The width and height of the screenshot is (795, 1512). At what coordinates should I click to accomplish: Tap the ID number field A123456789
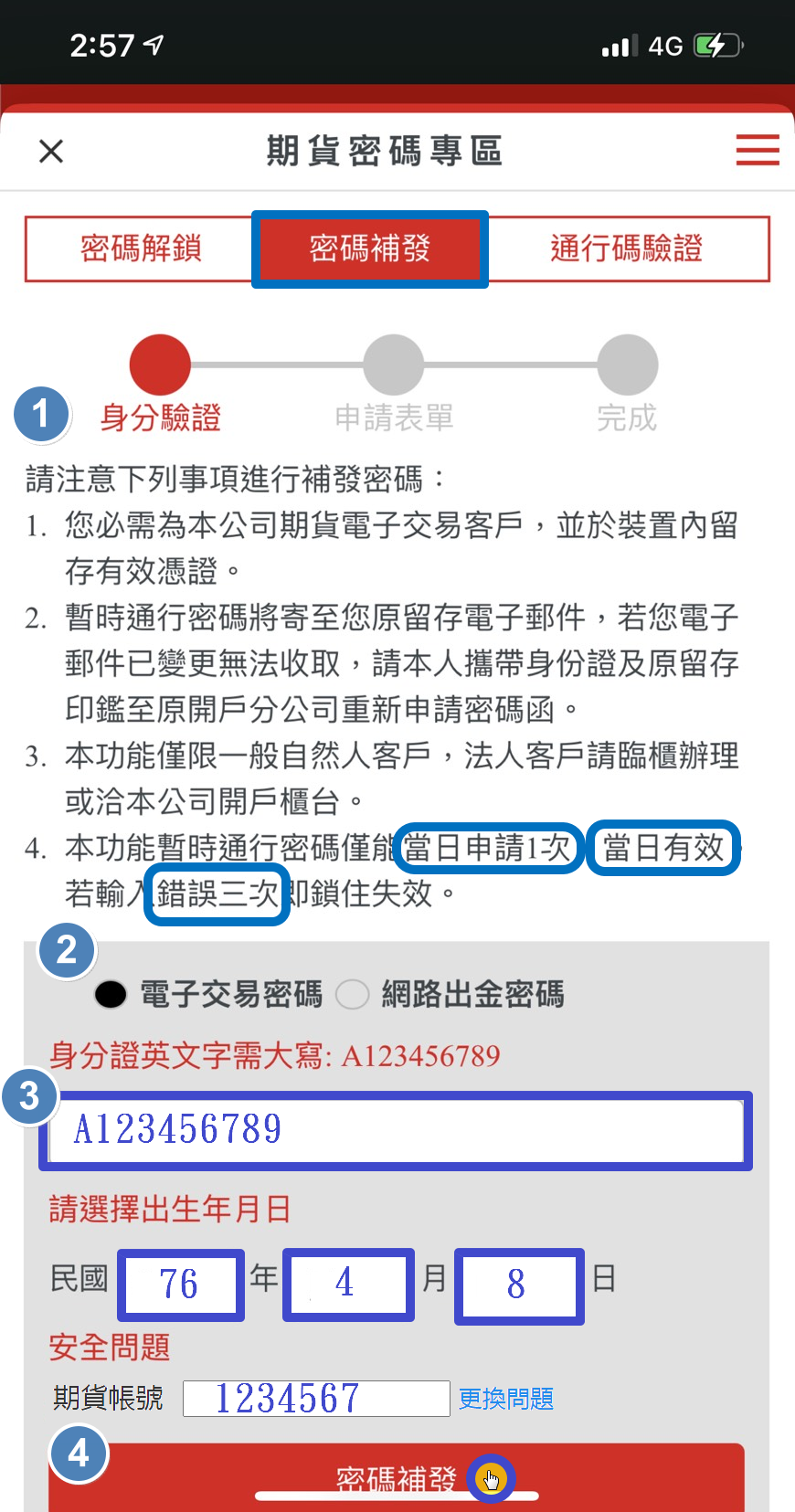pyautogui.click(x=395, y=1130)
